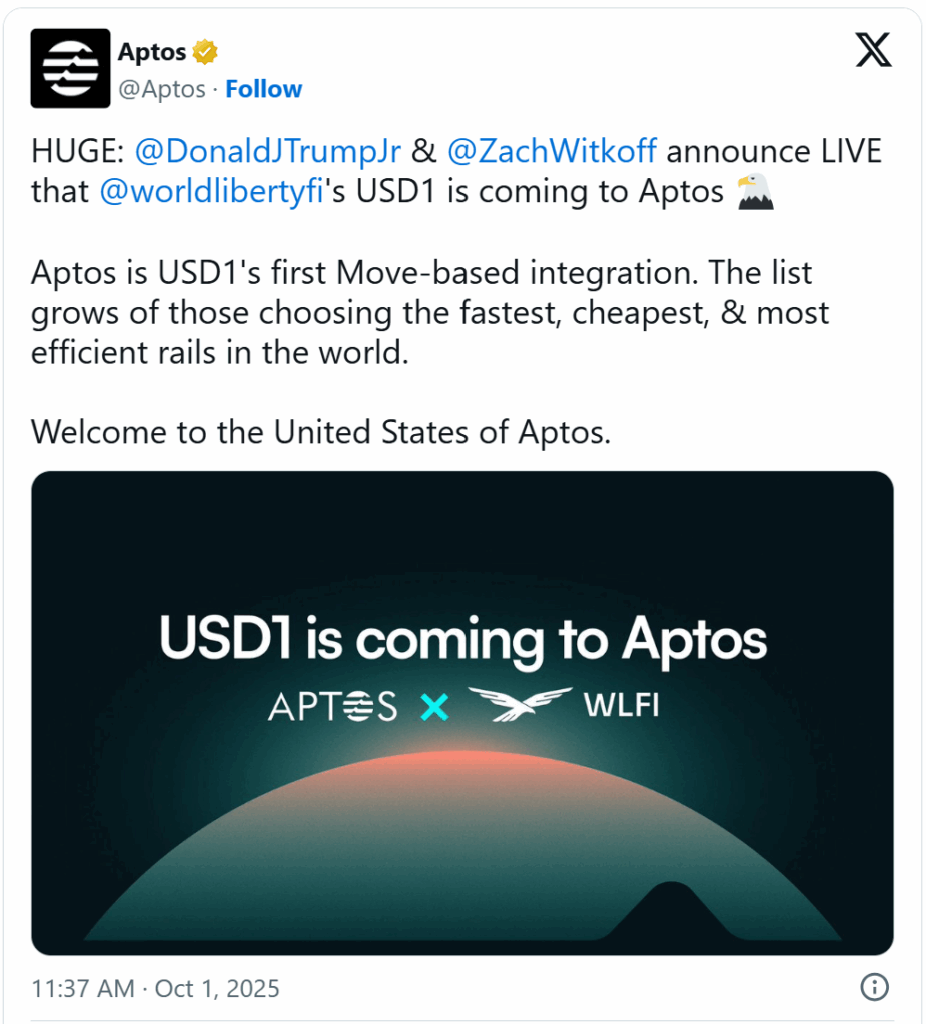926x1024 pixels.
Task: Open the X logo link
Action: click(x=873, y=50)
